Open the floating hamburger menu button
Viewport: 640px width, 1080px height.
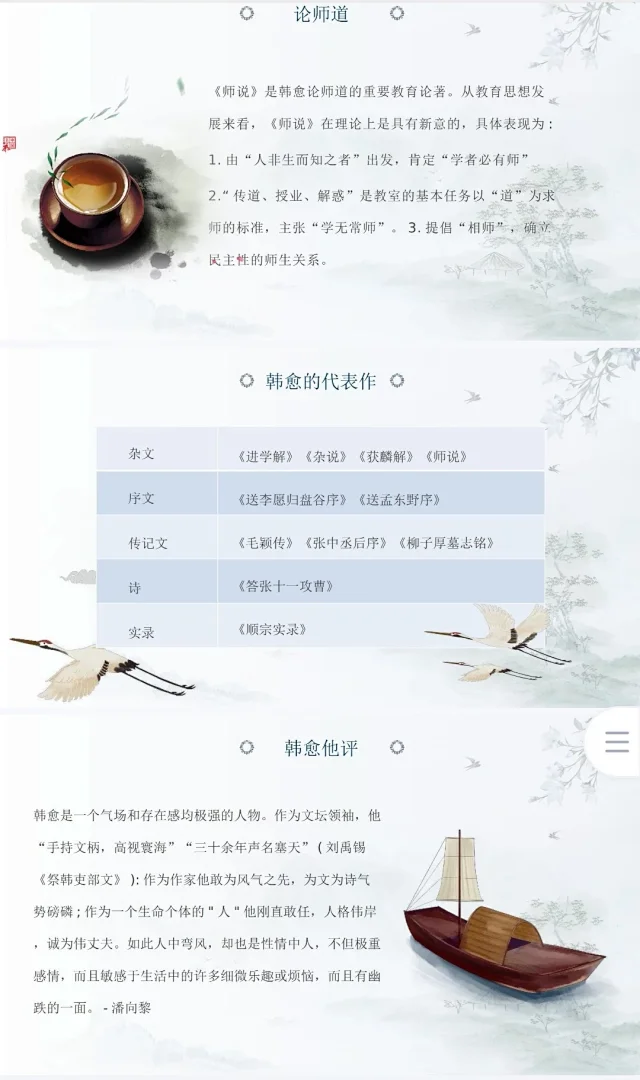(616, 741)
